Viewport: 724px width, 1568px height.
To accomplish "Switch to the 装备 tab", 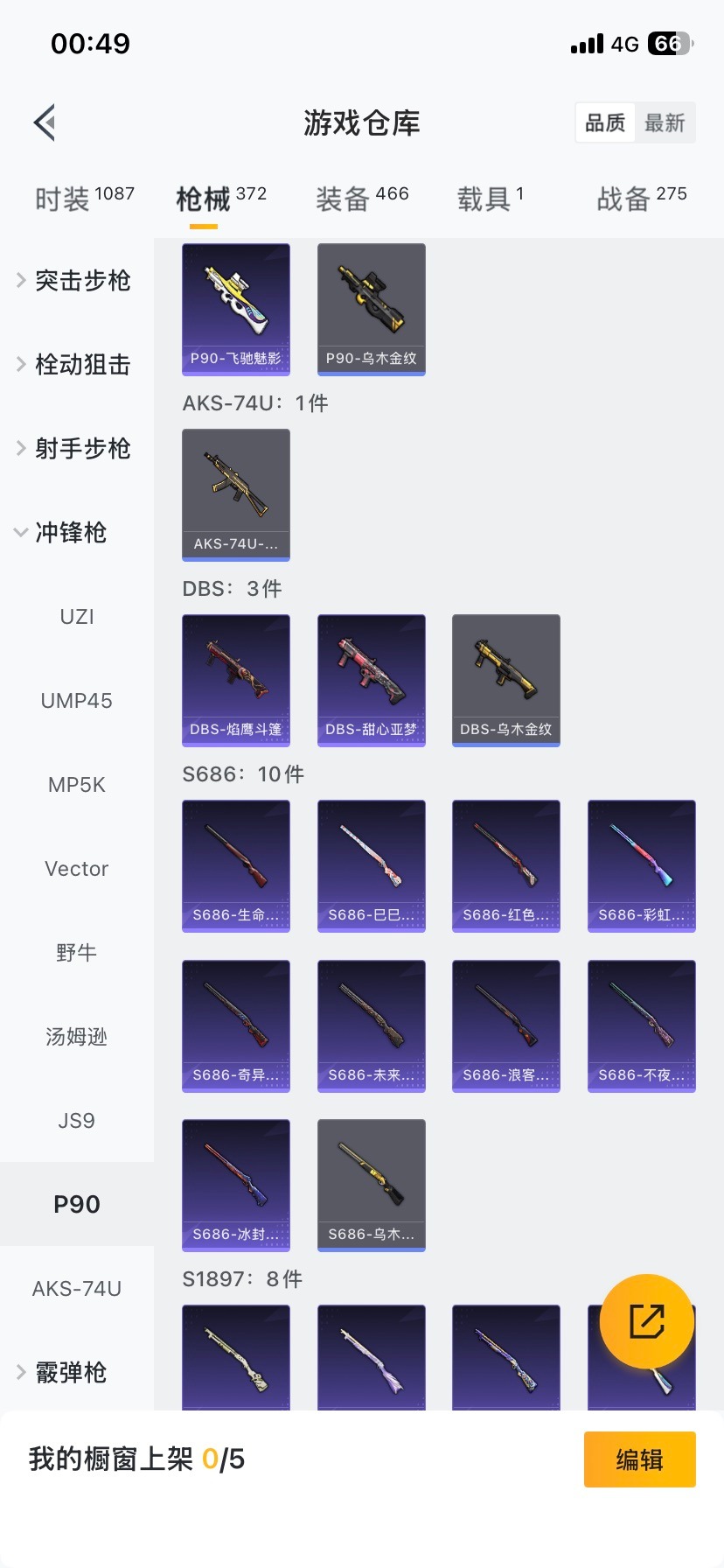I will [x=360, y=195].
